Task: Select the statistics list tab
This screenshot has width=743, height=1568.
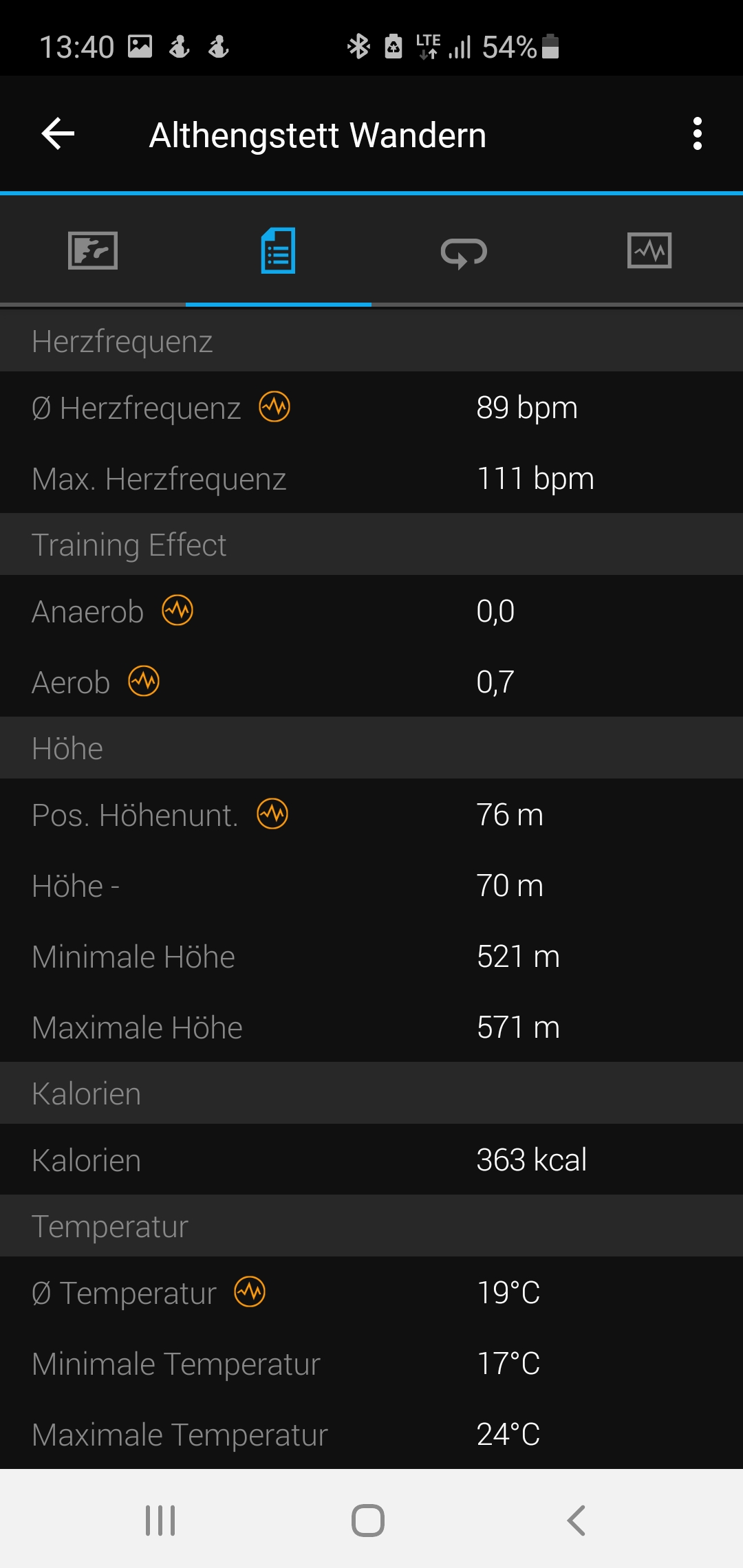Action: click(278, 250)
